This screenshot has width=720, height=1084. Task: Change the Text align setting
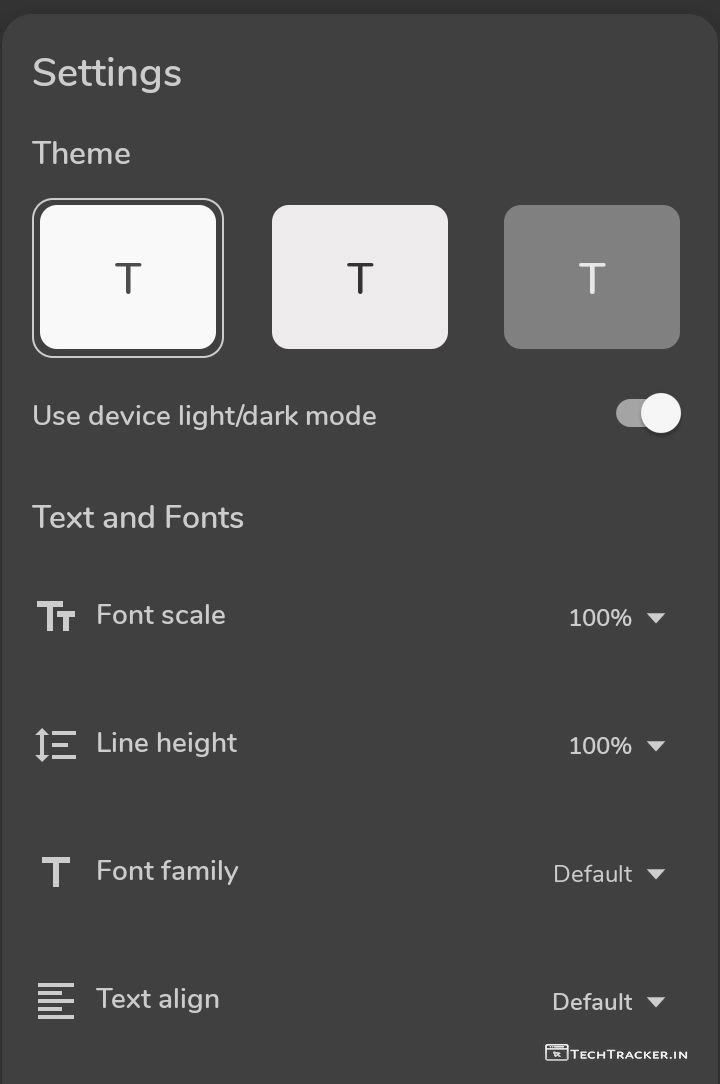pos(609,1002)
